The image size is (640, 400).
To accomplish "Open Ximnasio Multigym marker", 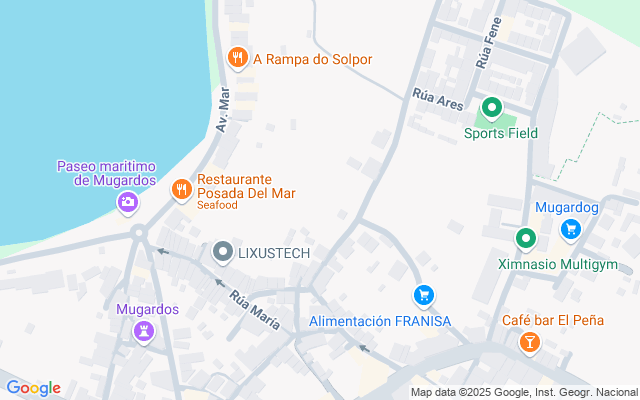I will point(526,238).
